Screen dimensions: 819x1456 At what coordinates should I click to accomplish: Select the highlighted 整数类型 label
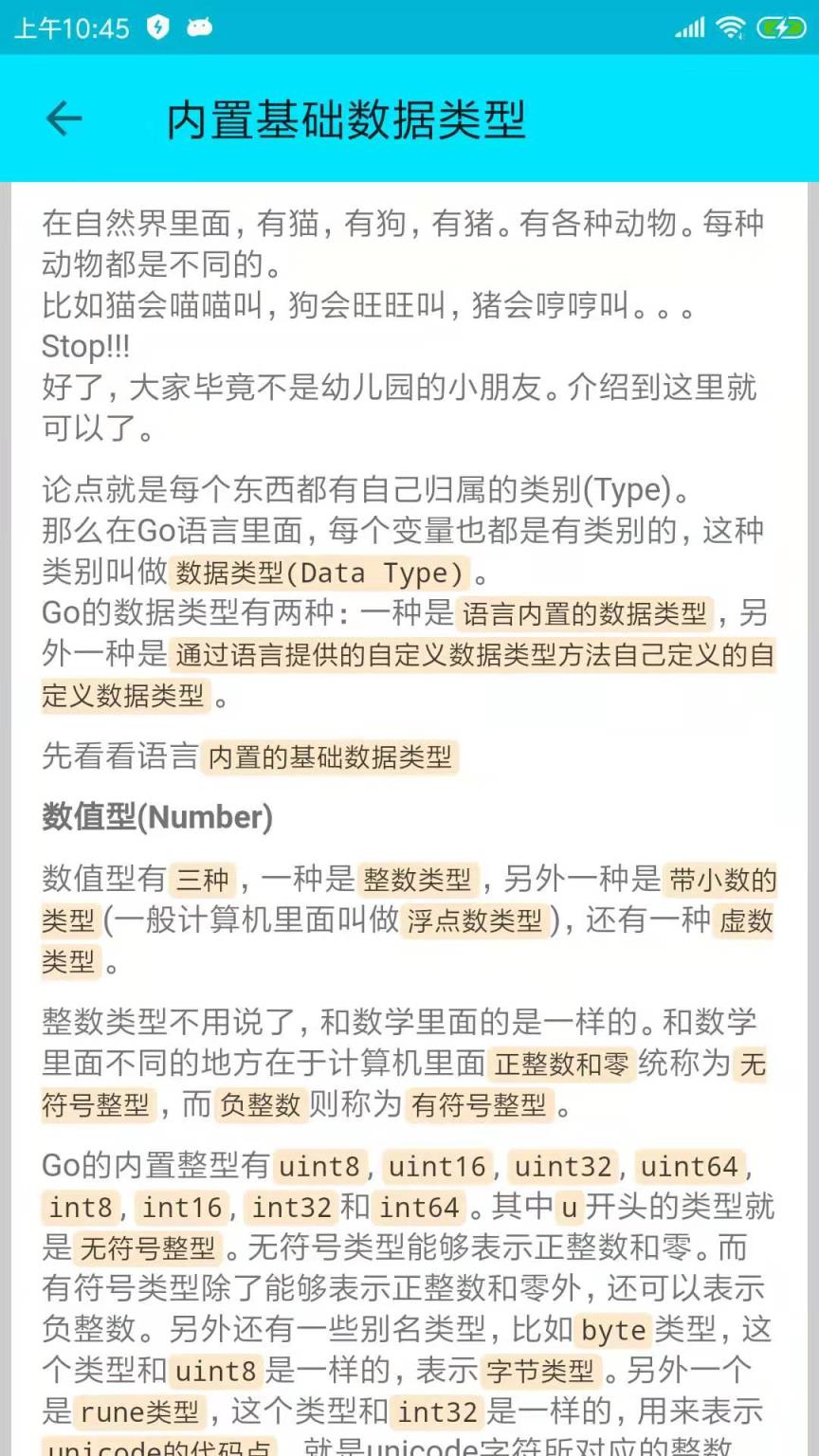[417, 880]
